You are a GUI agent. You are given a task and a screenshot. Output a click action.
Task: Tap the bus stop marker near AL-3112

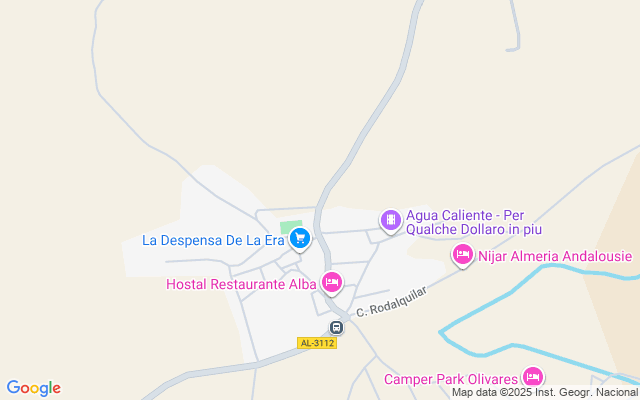click(336, 327)
